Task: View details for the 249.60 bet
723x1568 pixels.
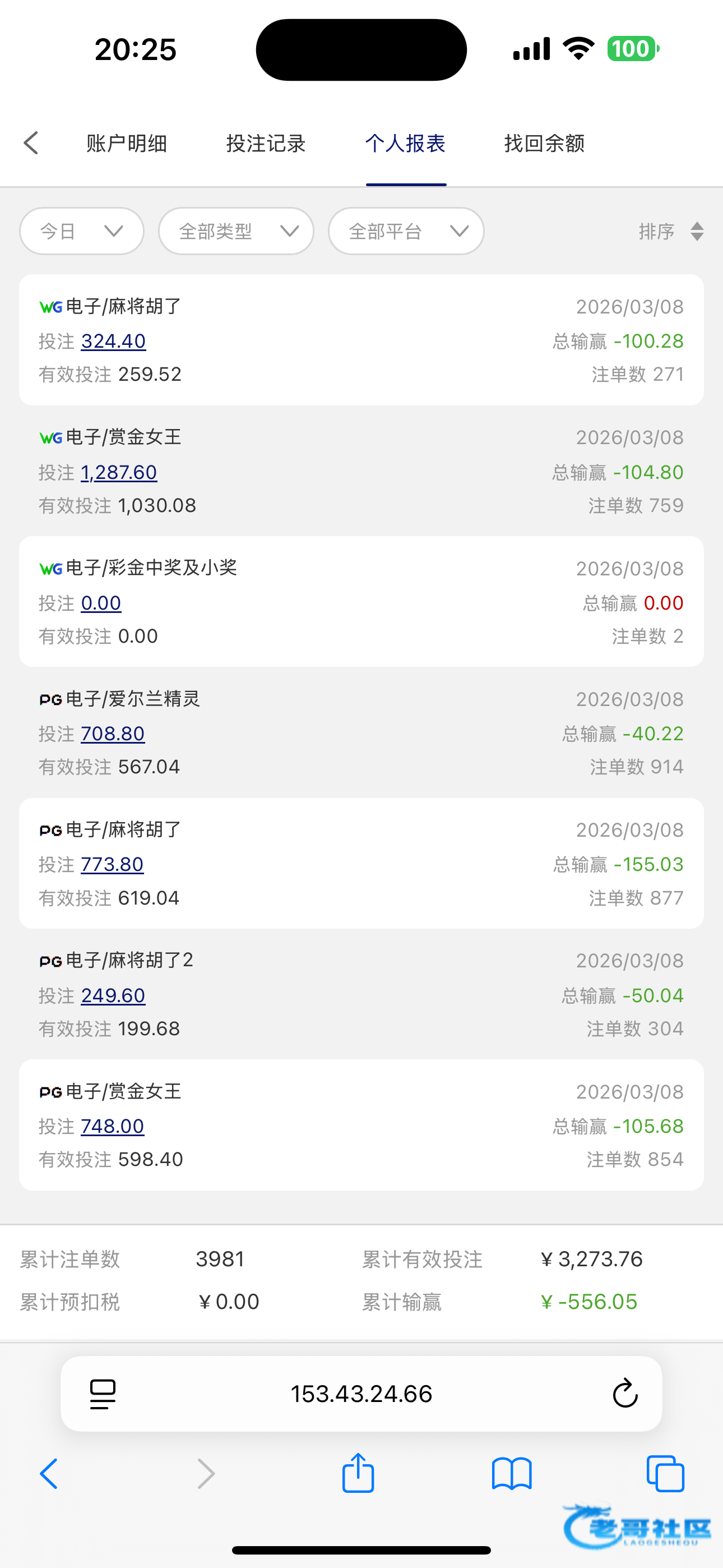Action: 113,996
